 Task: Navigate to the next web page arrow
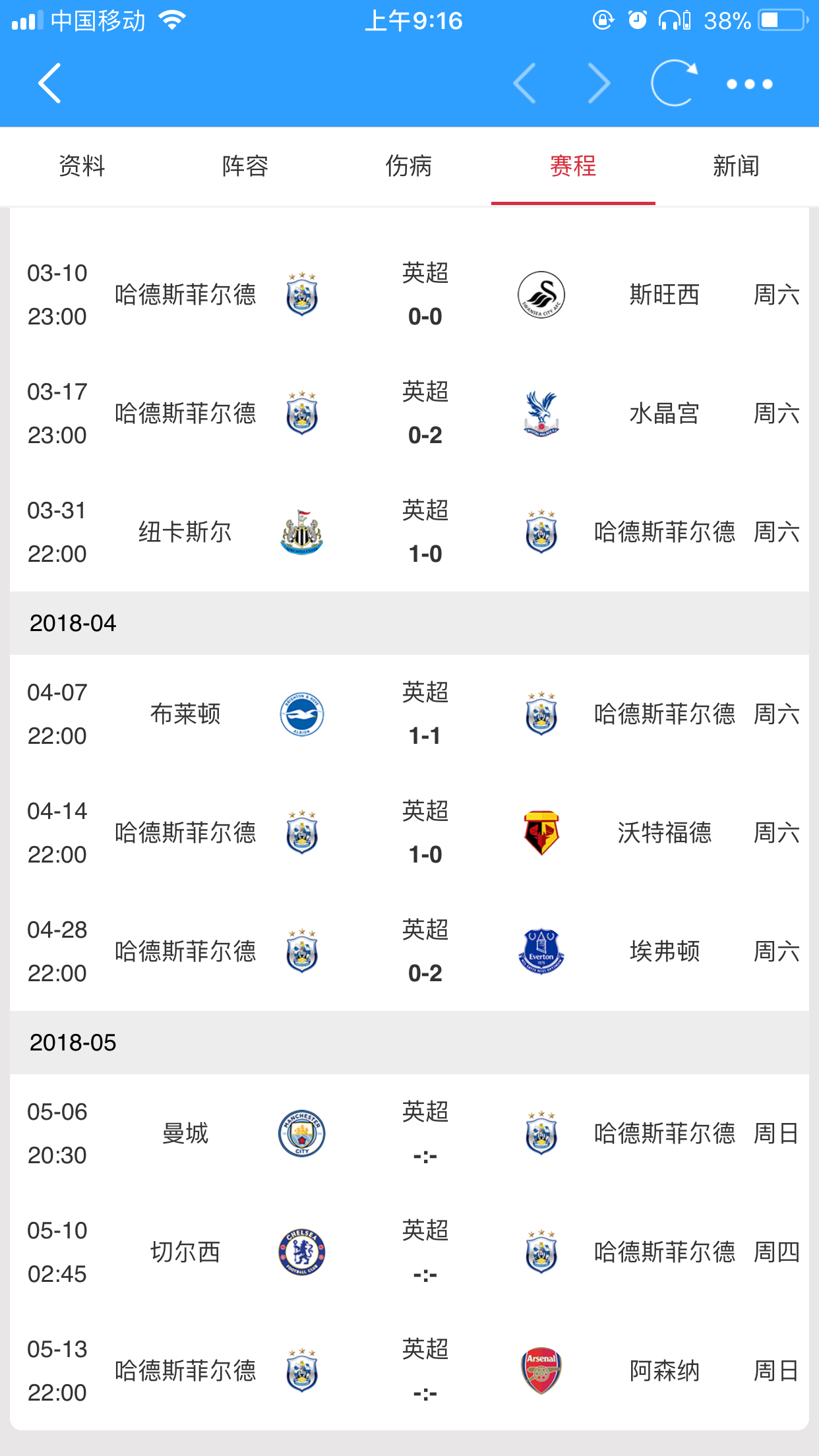[599, 83]
